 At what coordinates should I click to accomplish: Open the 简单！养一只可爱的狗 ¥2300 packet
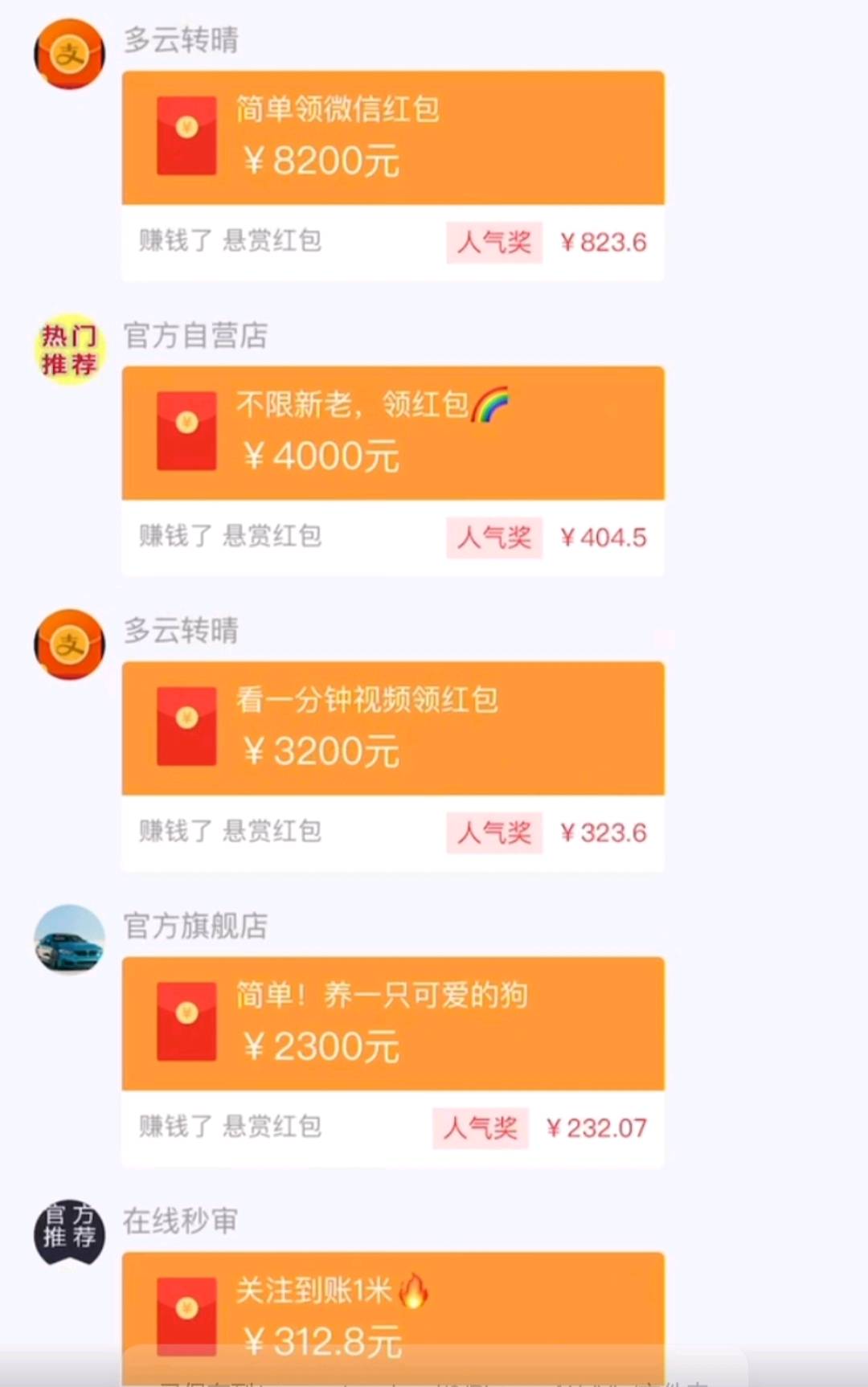click(393, 1023)
